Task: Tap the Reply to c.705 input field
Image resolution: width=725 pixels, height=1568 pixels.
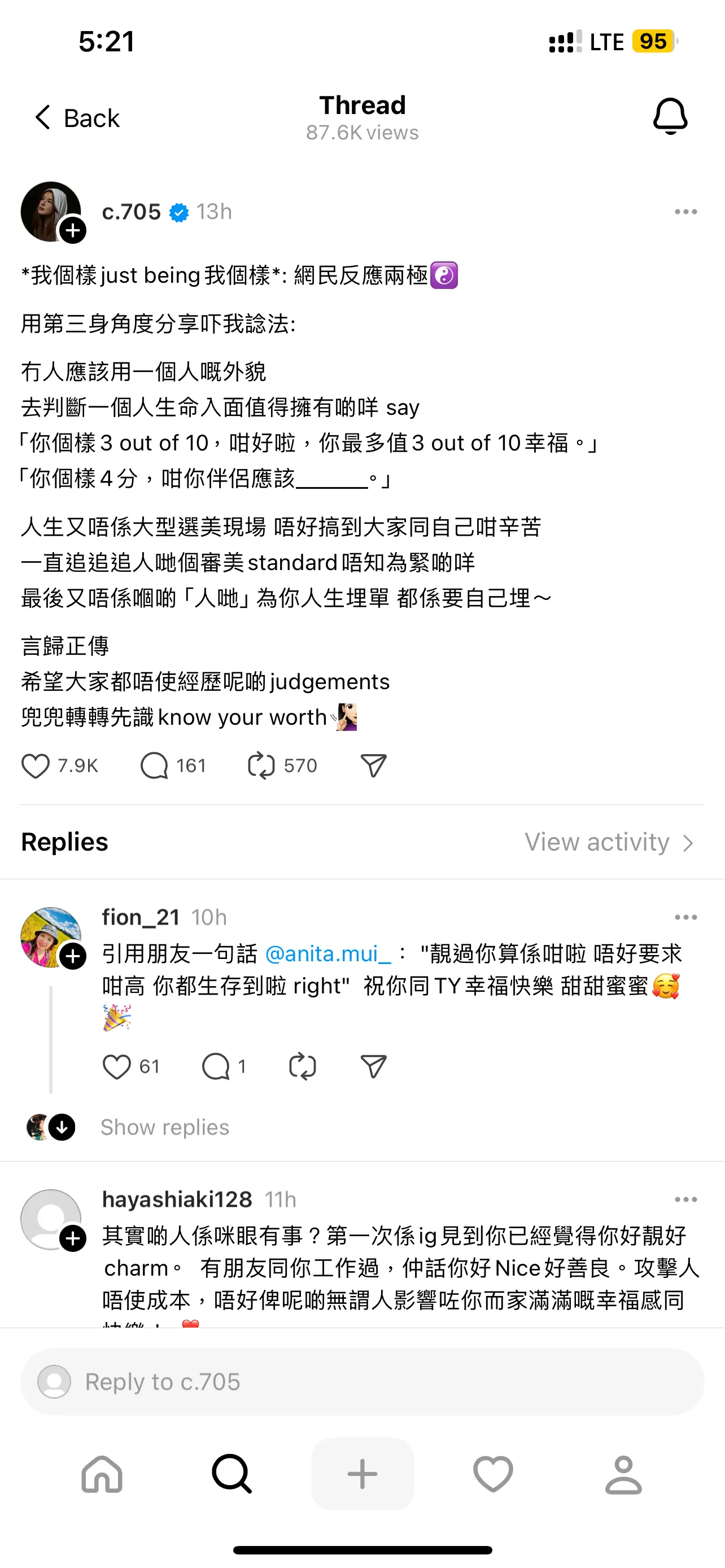Action: tap(362, 1382)
